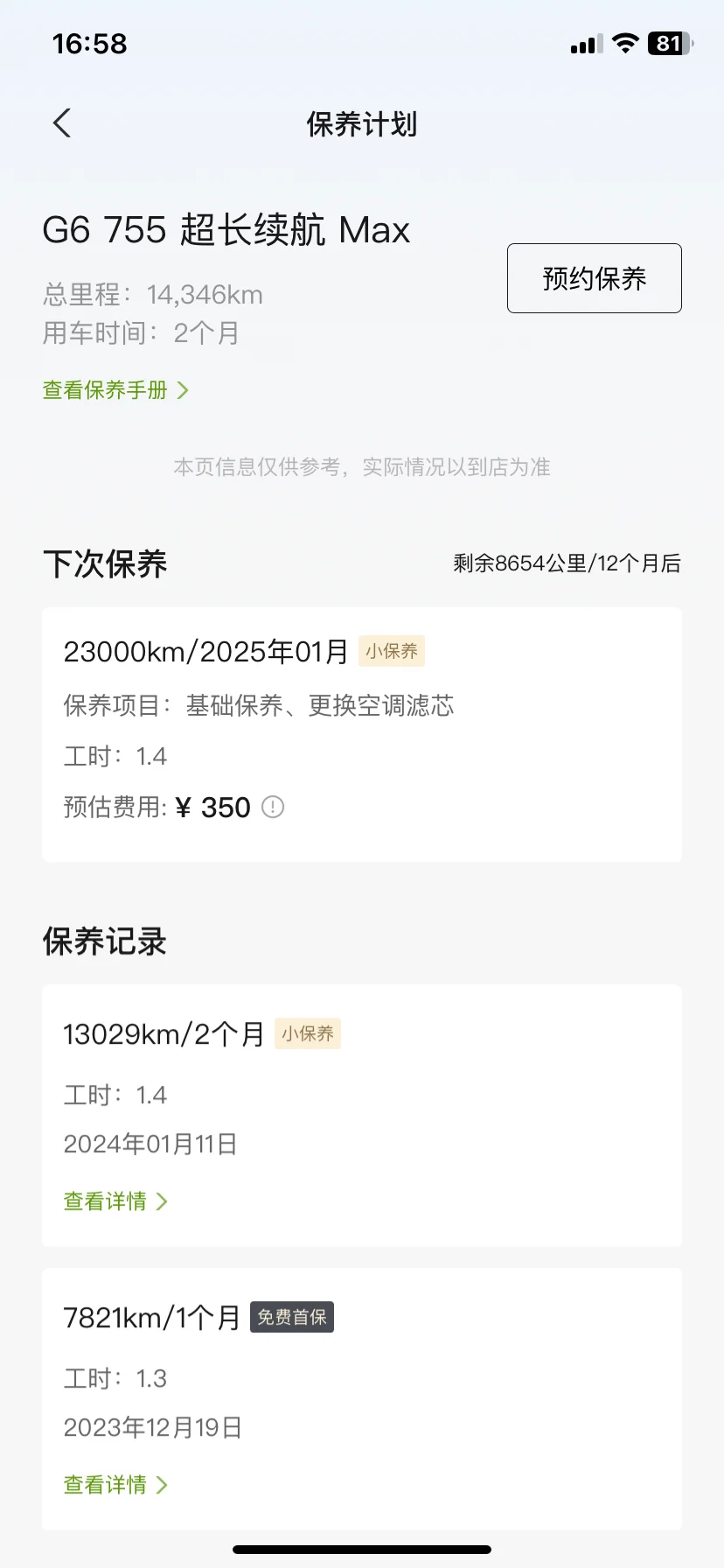View details of the 7821km free first service
This screenshot has width=724, height=1568.
pyautogui.click(x=115, y=1485)
